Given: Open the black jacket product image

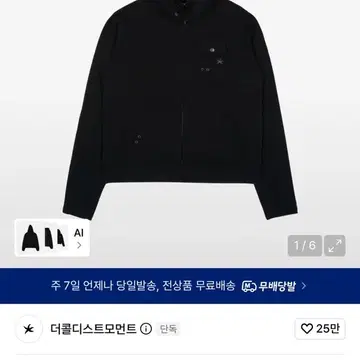Looking at the screenshot, I should tap(180, 110).
